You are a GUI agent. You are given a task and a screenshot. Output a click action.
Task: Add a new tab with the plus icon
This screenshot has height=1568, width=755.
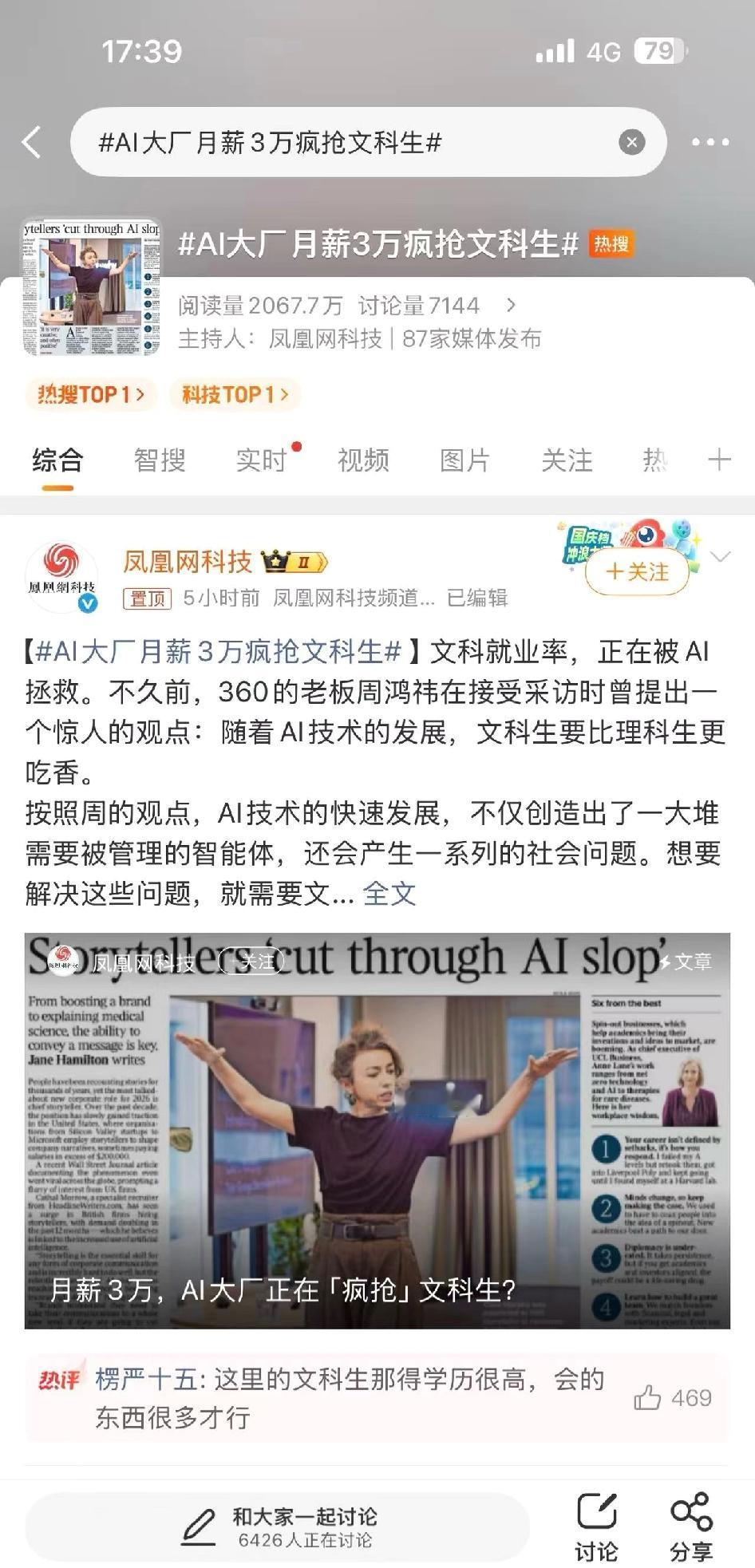click(717, 460)
